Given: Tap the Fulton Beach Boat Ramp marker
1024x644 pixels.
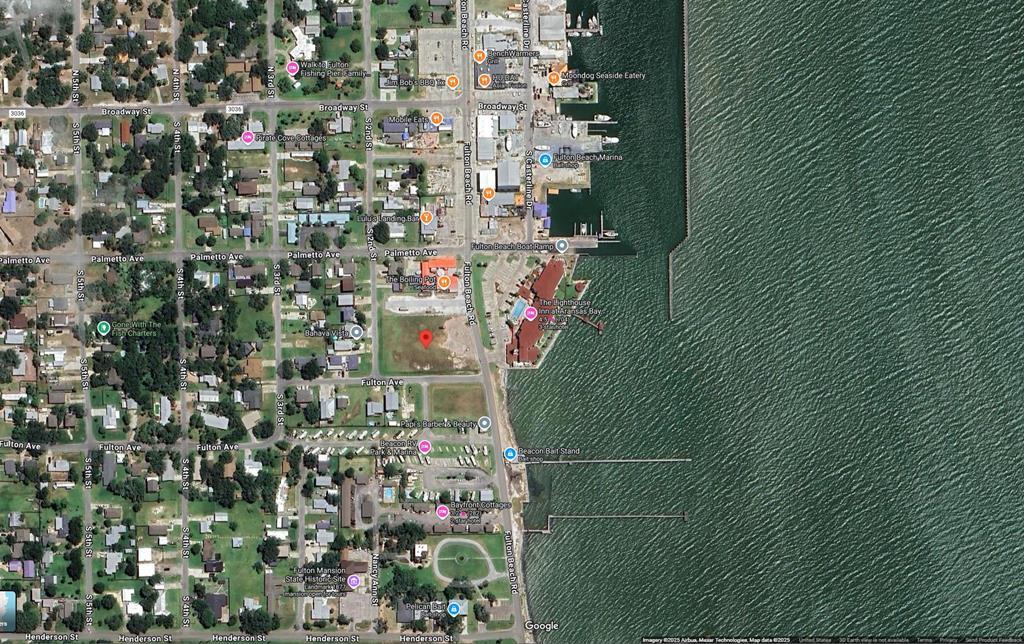Looking at the screenshot, I should pyautogui.click(x=562, y=245).
